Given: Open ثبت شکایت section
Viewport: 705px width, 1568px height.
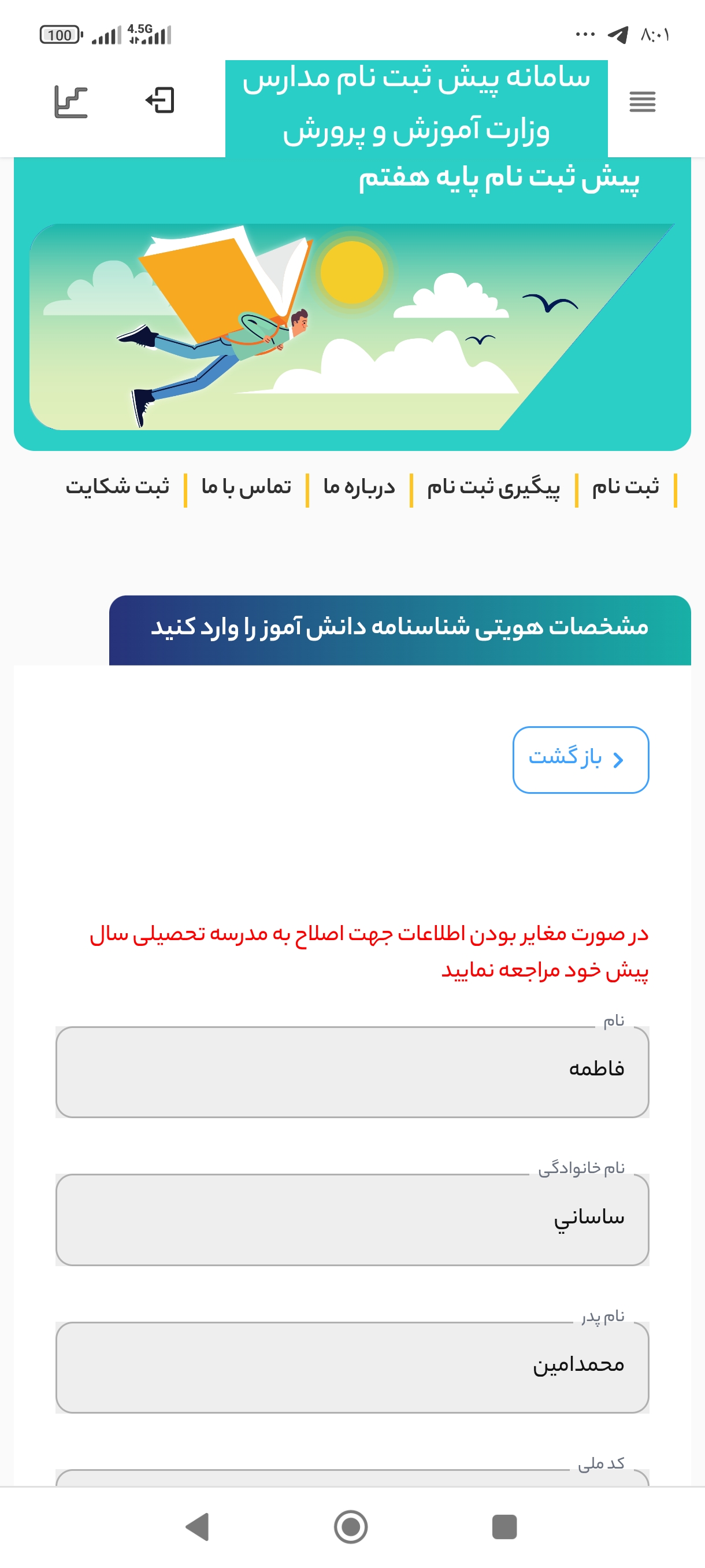Looking at the screenshot, I should pos(117,487).
